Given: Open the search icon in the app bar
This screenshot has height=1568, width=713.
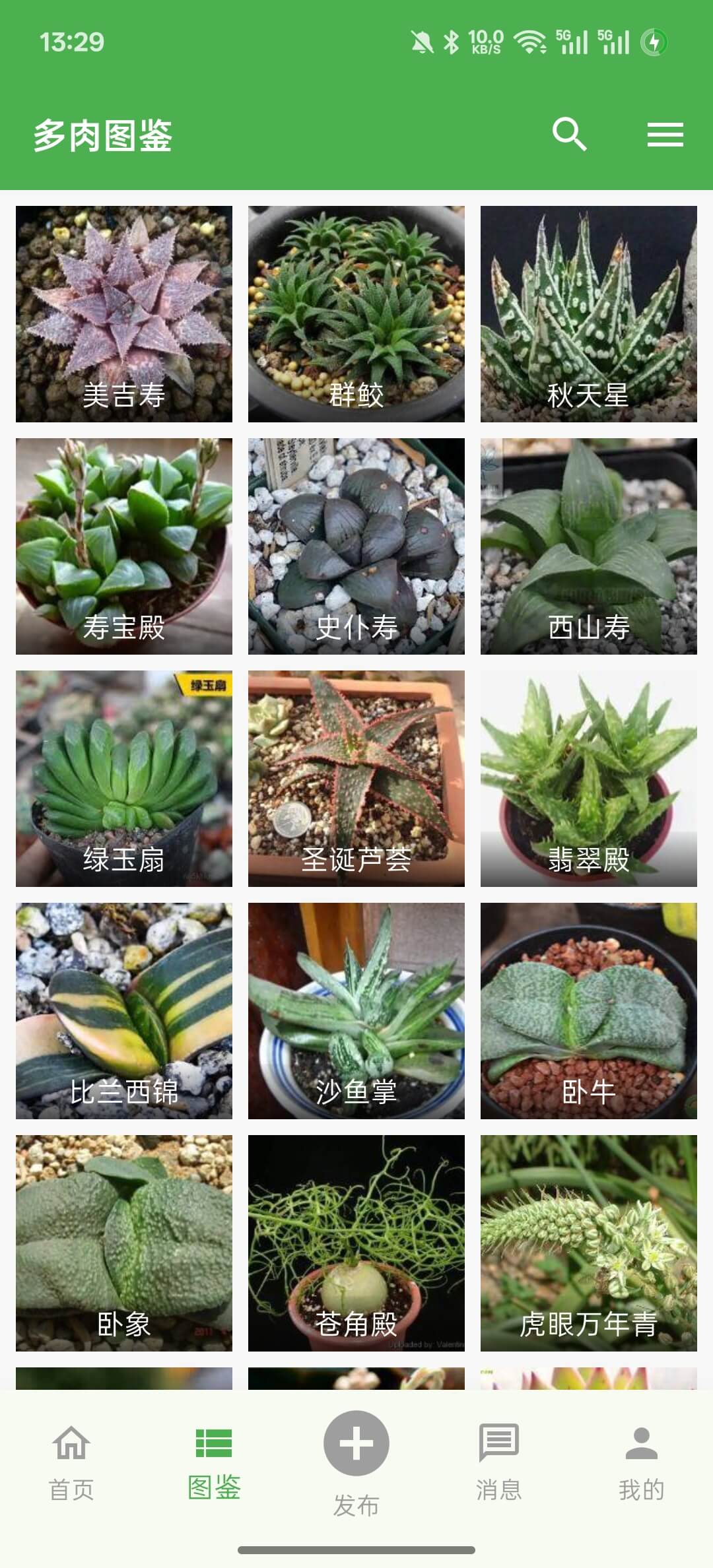Looking at the screenshot, I should click(x=569, y=135).
